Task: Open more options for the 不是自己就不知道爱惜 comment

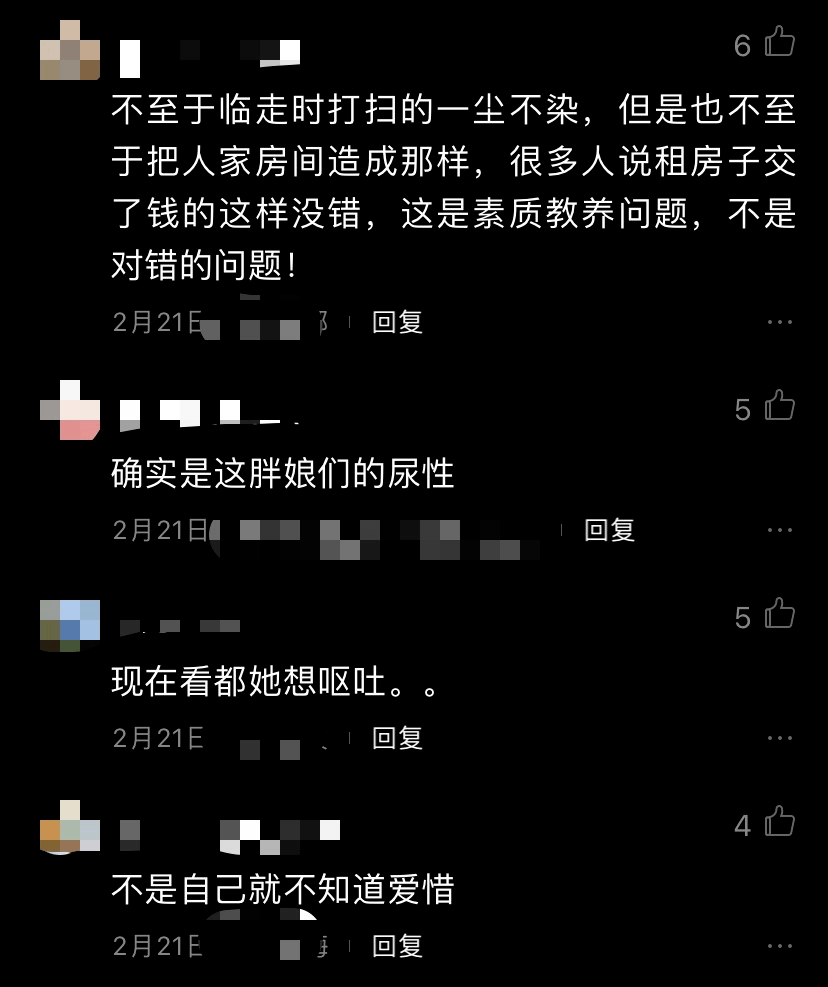Action: coord(780,946)
